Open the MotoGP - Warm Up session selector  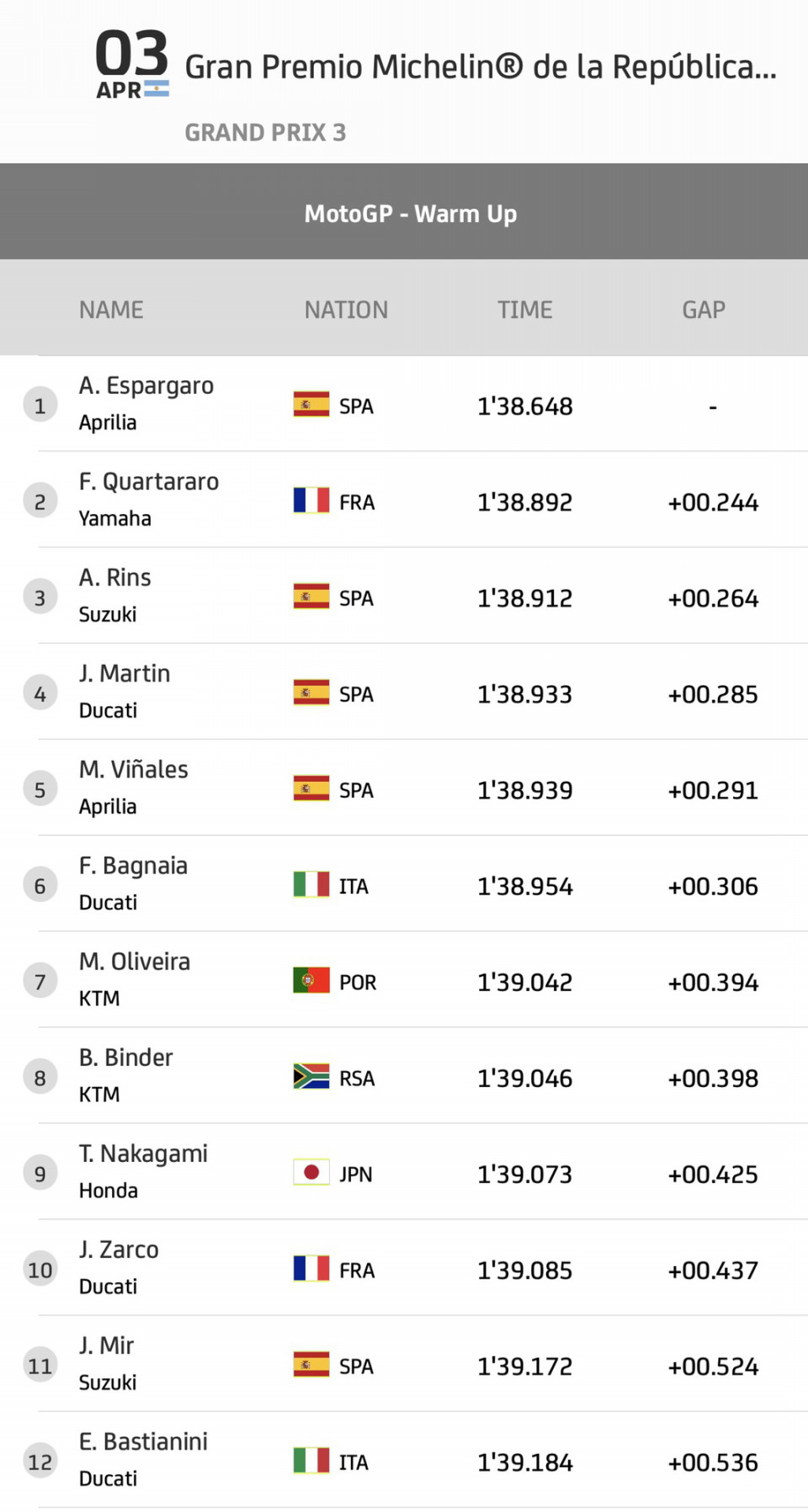[404, 212]
